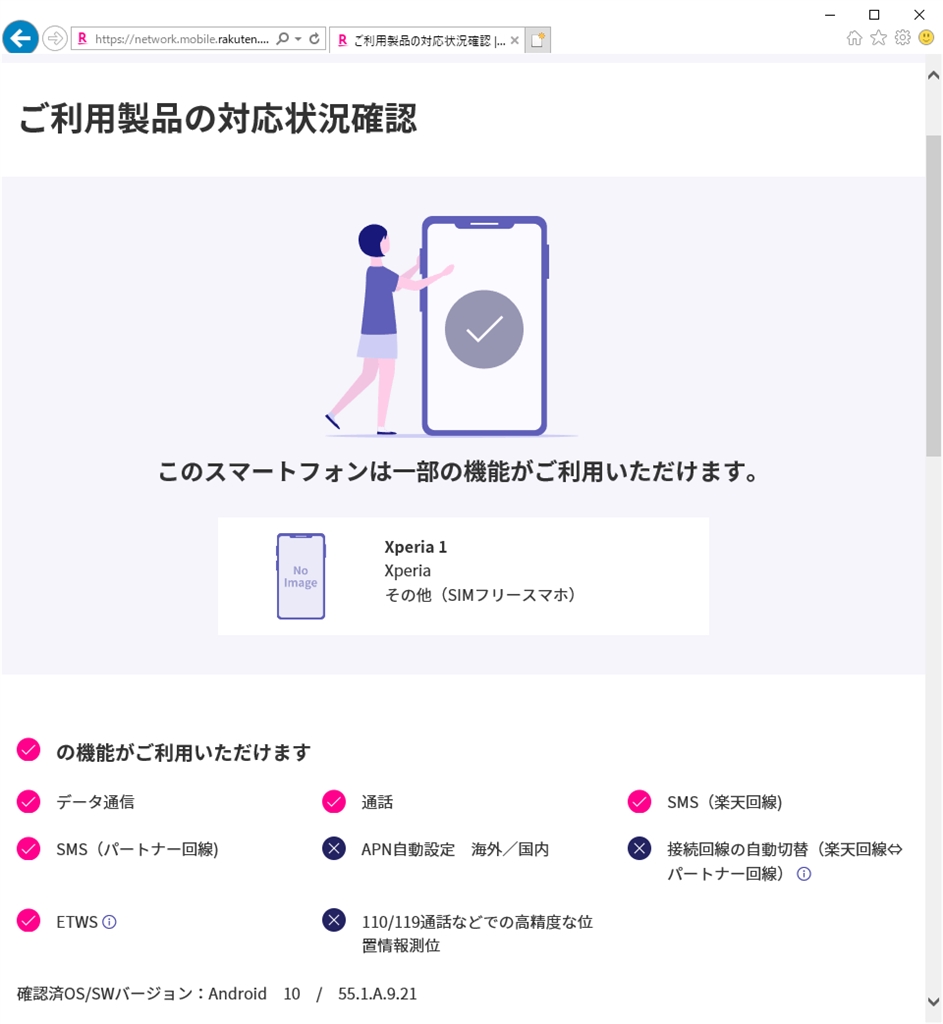The image size is (943, 1024).
Task: Refresh the current page
Action: pos(314,39)
